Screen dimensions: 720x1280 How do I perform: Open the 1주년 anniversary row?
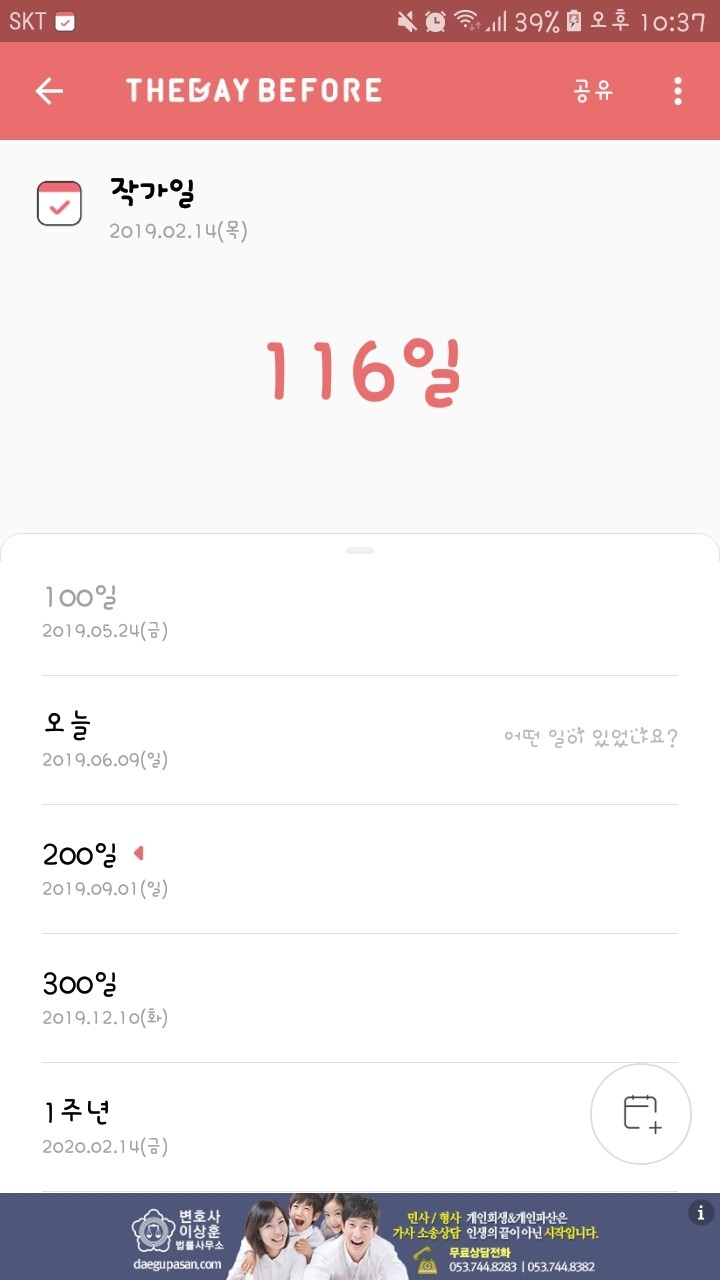[300, 1126]
